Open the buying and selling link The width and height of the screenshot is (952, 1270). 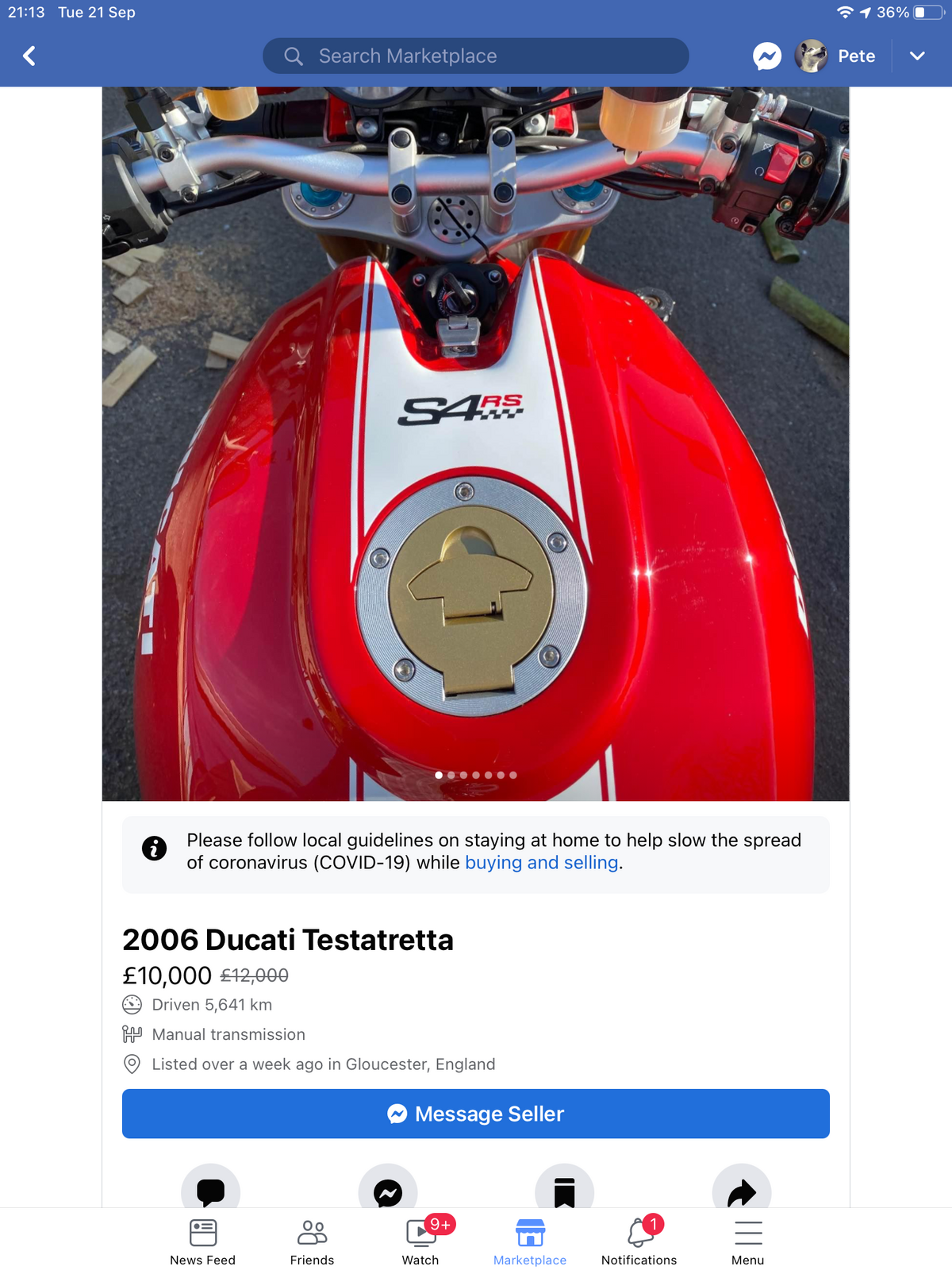(541, 863)
